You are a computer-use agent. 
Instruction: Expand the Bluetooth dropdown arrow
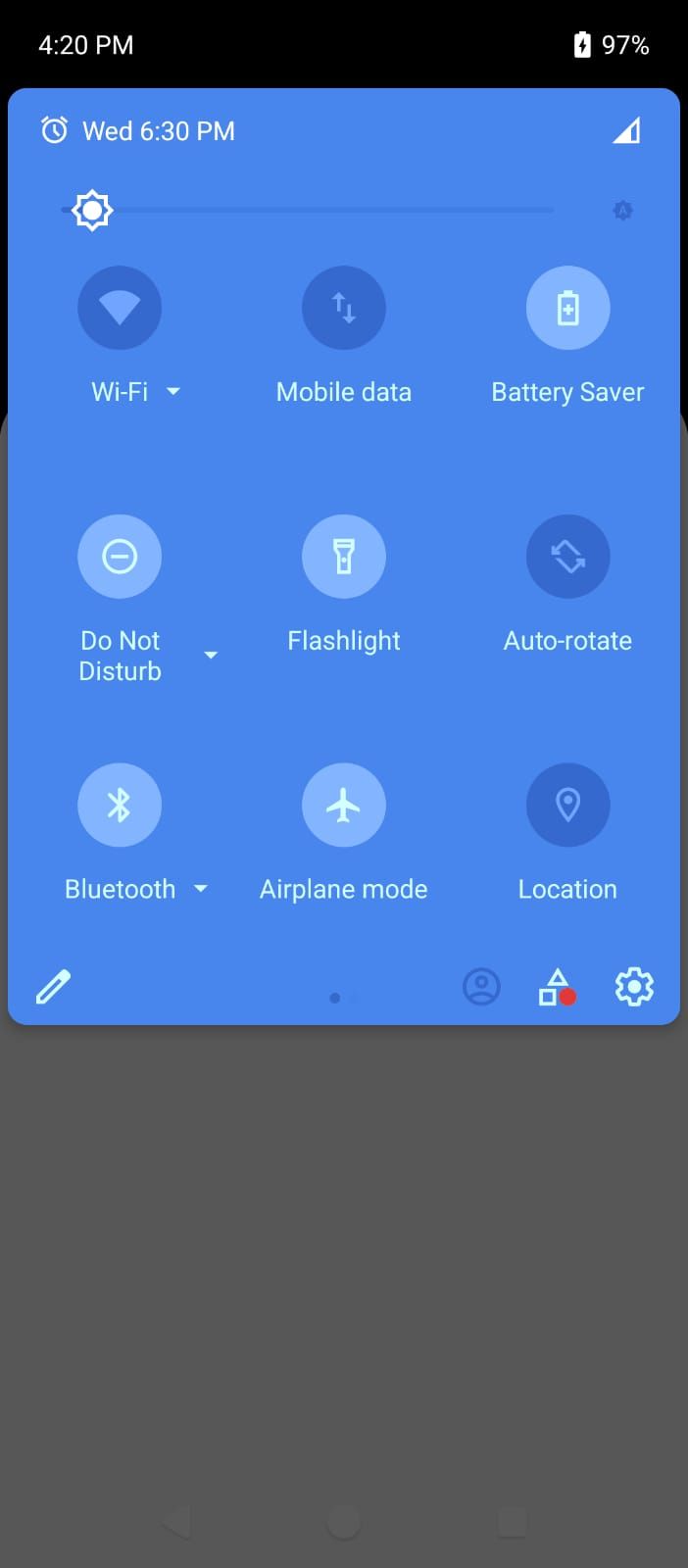point(201,889)
